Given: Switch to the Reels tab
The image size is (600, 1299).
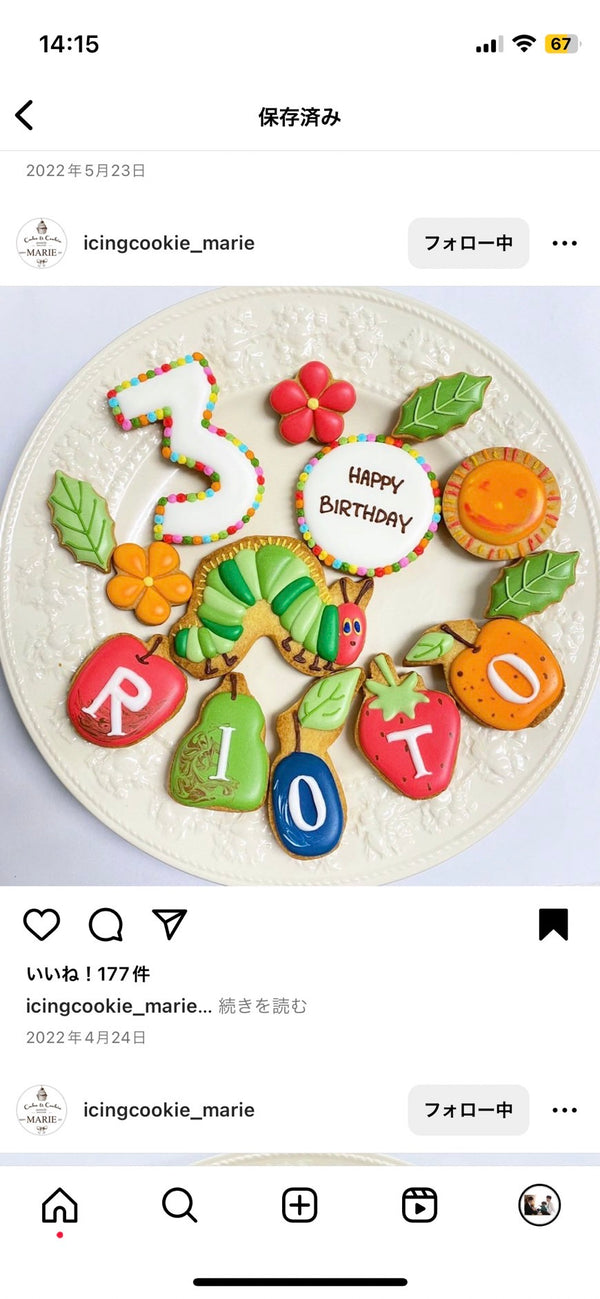Looking at the screenshot, I should [419, 1206].
